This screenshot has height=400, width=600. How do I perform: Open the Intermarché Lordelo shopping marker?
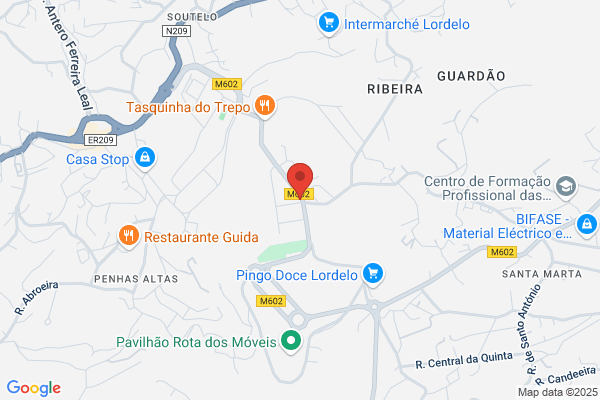coord(329,23)
